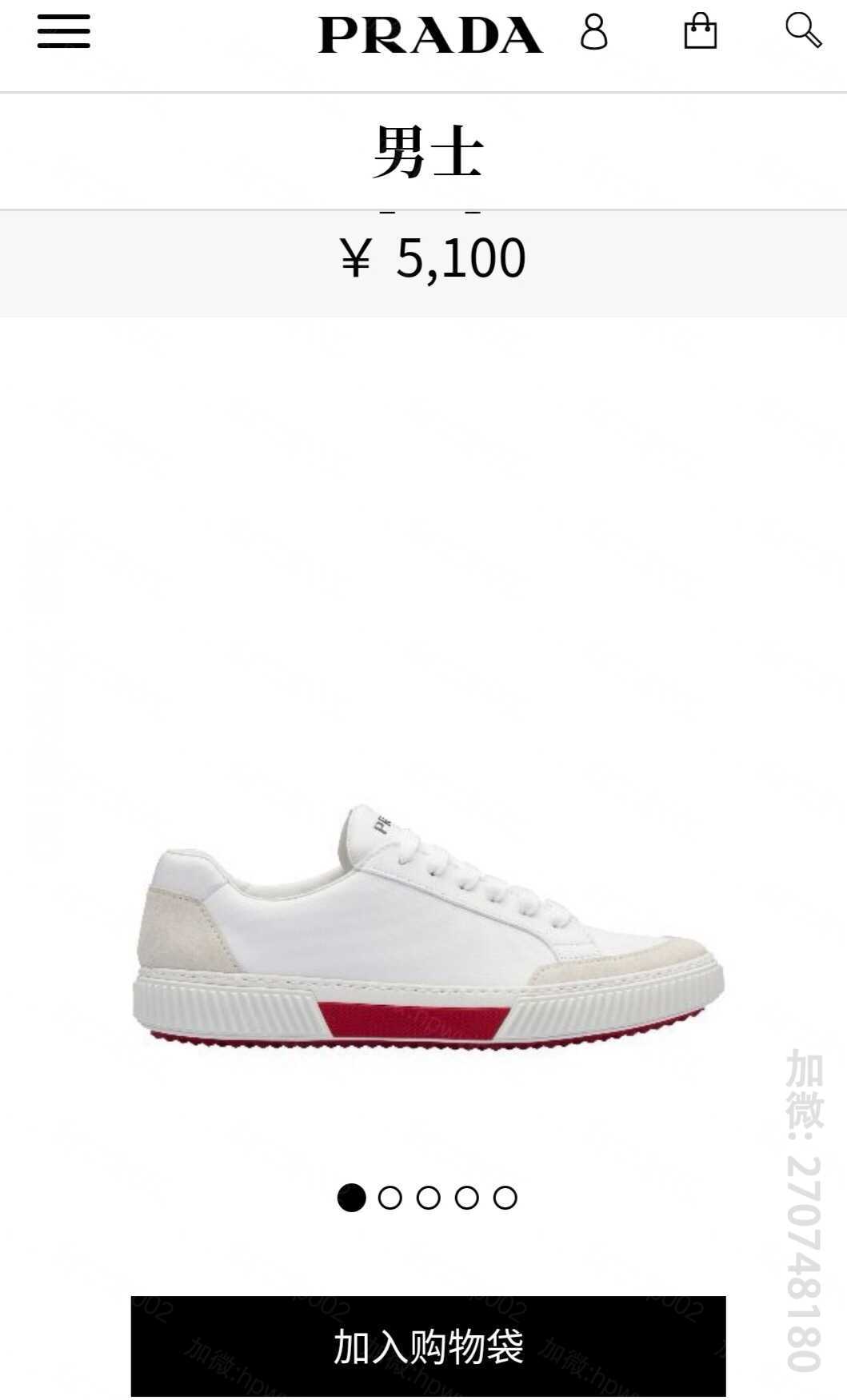847x1400 pixels.
Task: Jump to the last image indicator dot
Action: click(505, 1198)
